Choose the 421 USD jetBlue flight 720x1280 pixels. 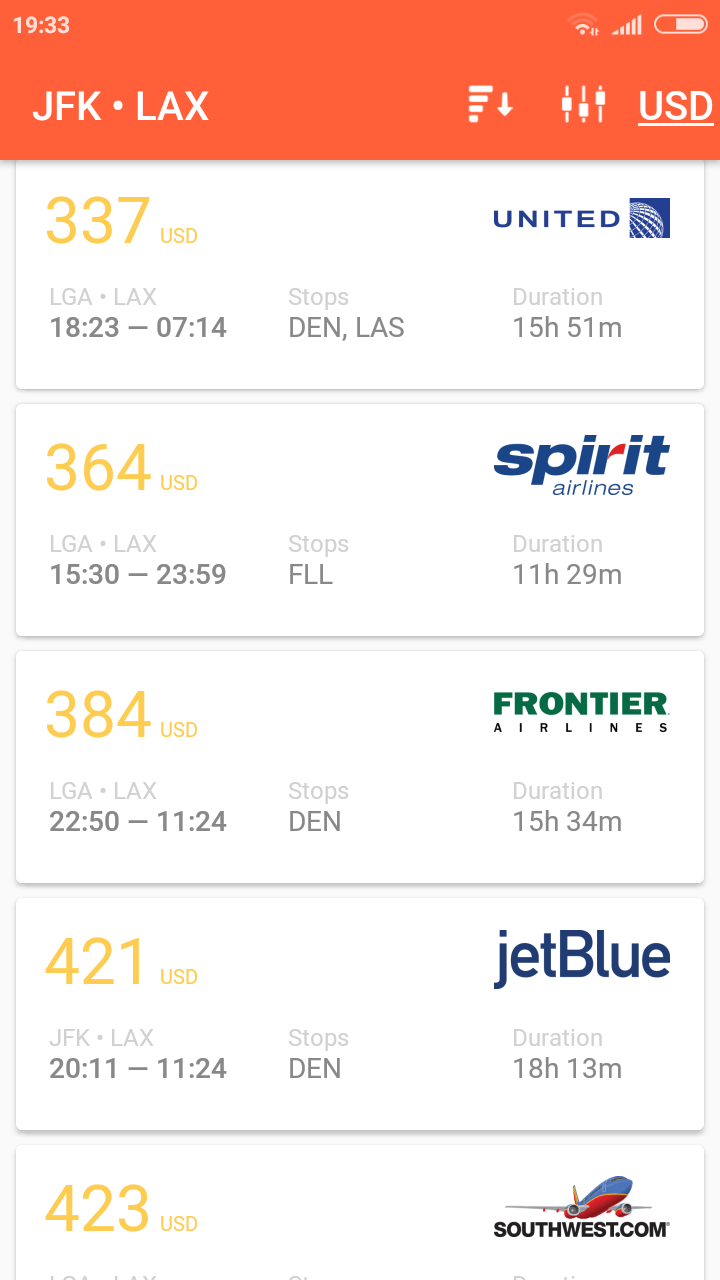(360, 1014)
